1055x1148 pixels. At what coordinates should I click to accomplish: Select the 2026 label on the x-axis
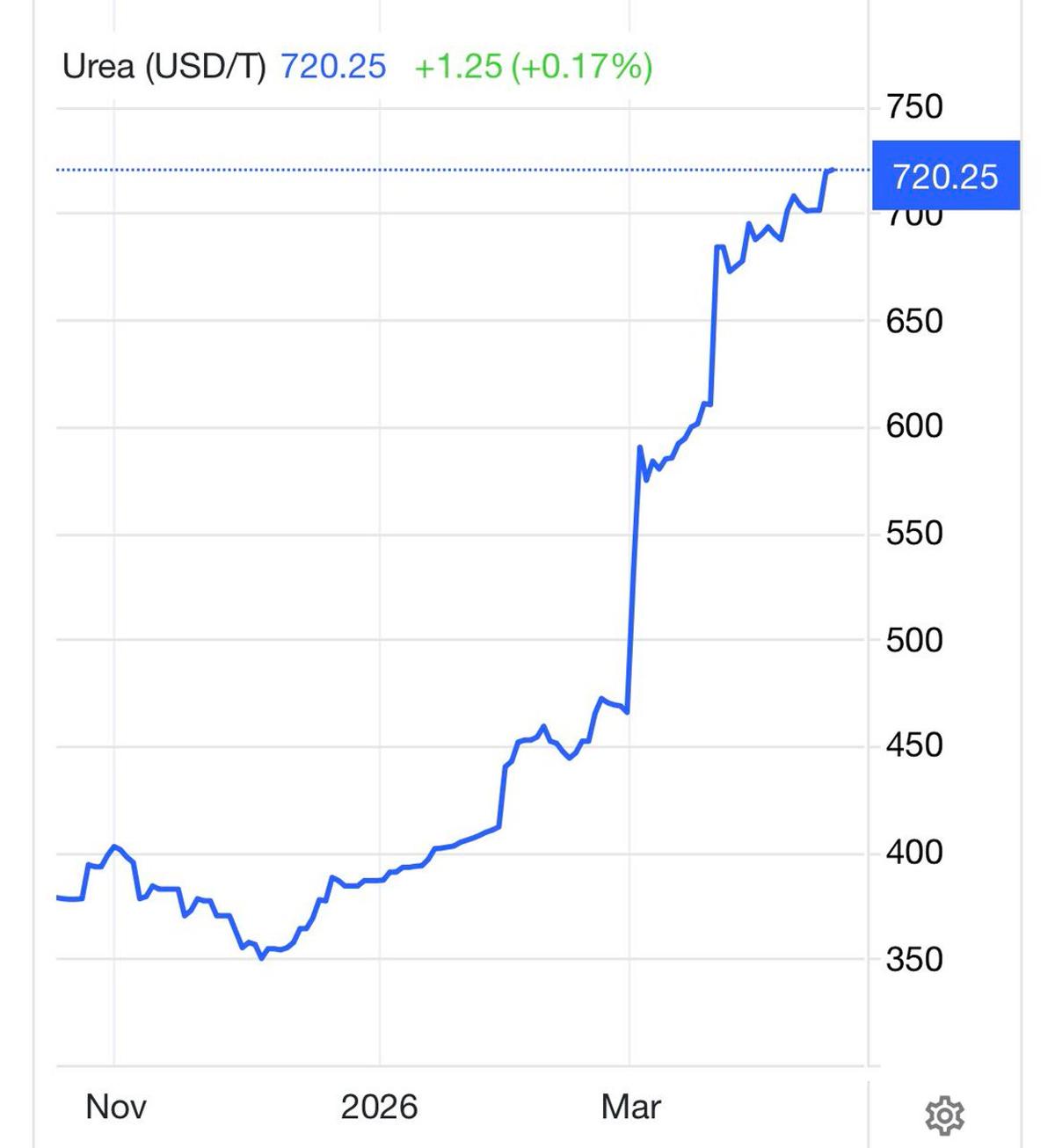click(378, 1108)
